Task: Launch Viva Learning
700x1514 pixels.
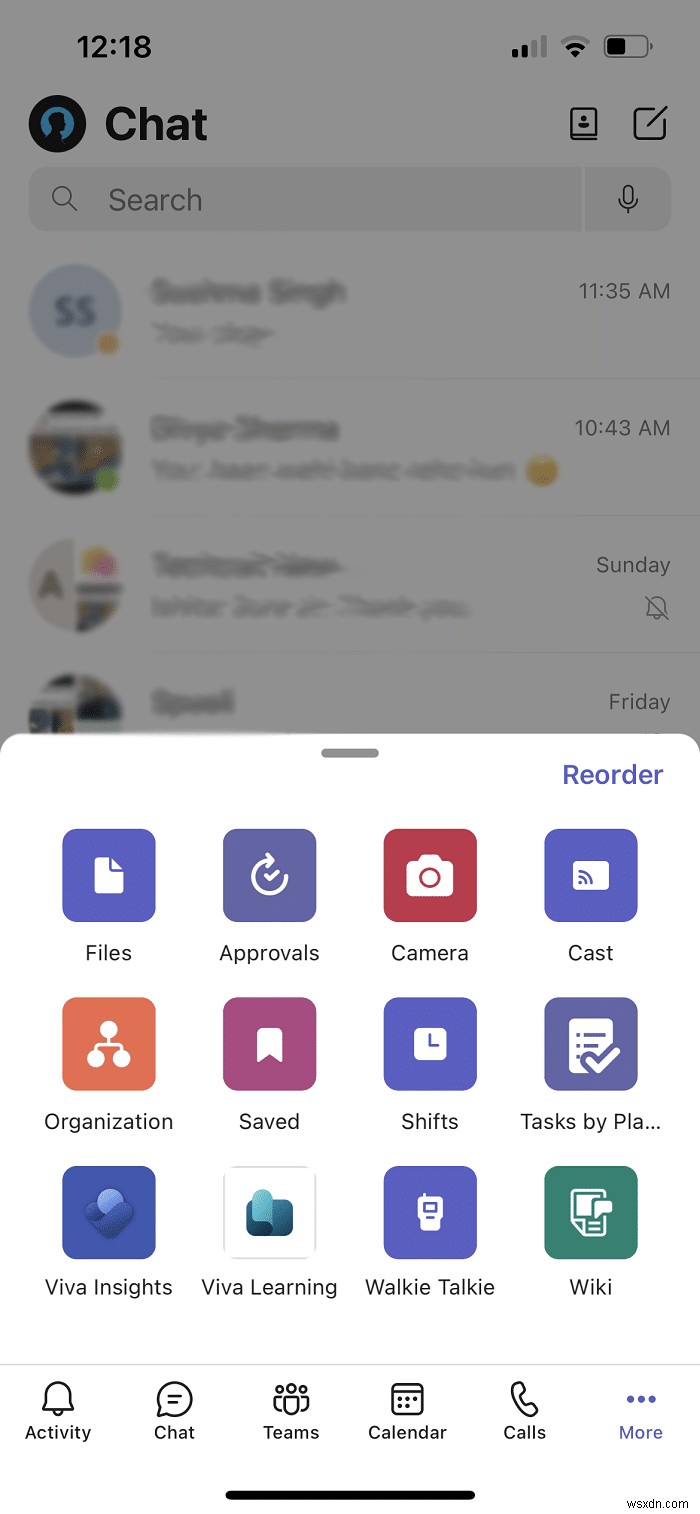Action: tap(269, 1212)
